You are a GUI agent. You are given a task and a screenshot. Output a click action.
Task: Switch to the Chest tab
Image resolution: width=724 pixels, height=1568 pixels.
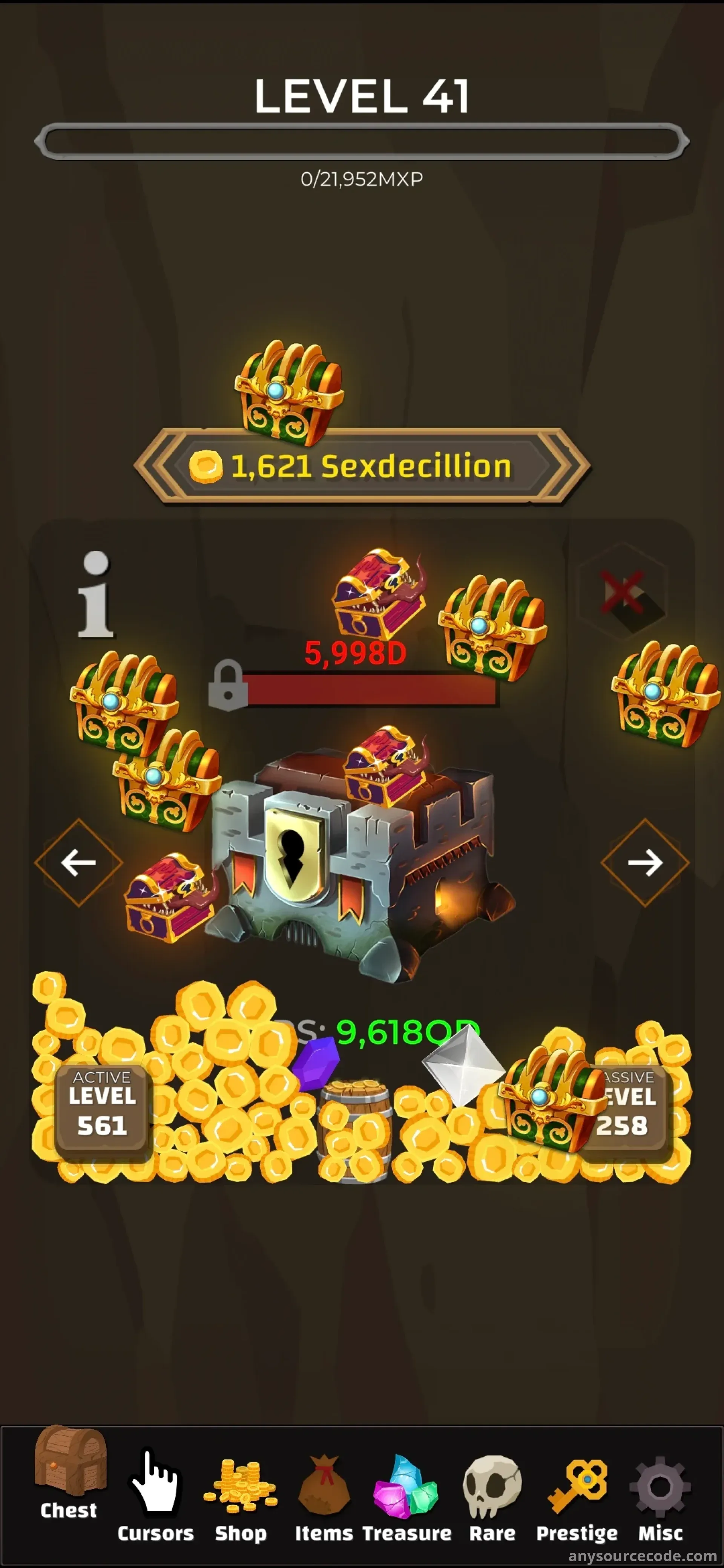pyautogui.click(x=69, y=1474)
